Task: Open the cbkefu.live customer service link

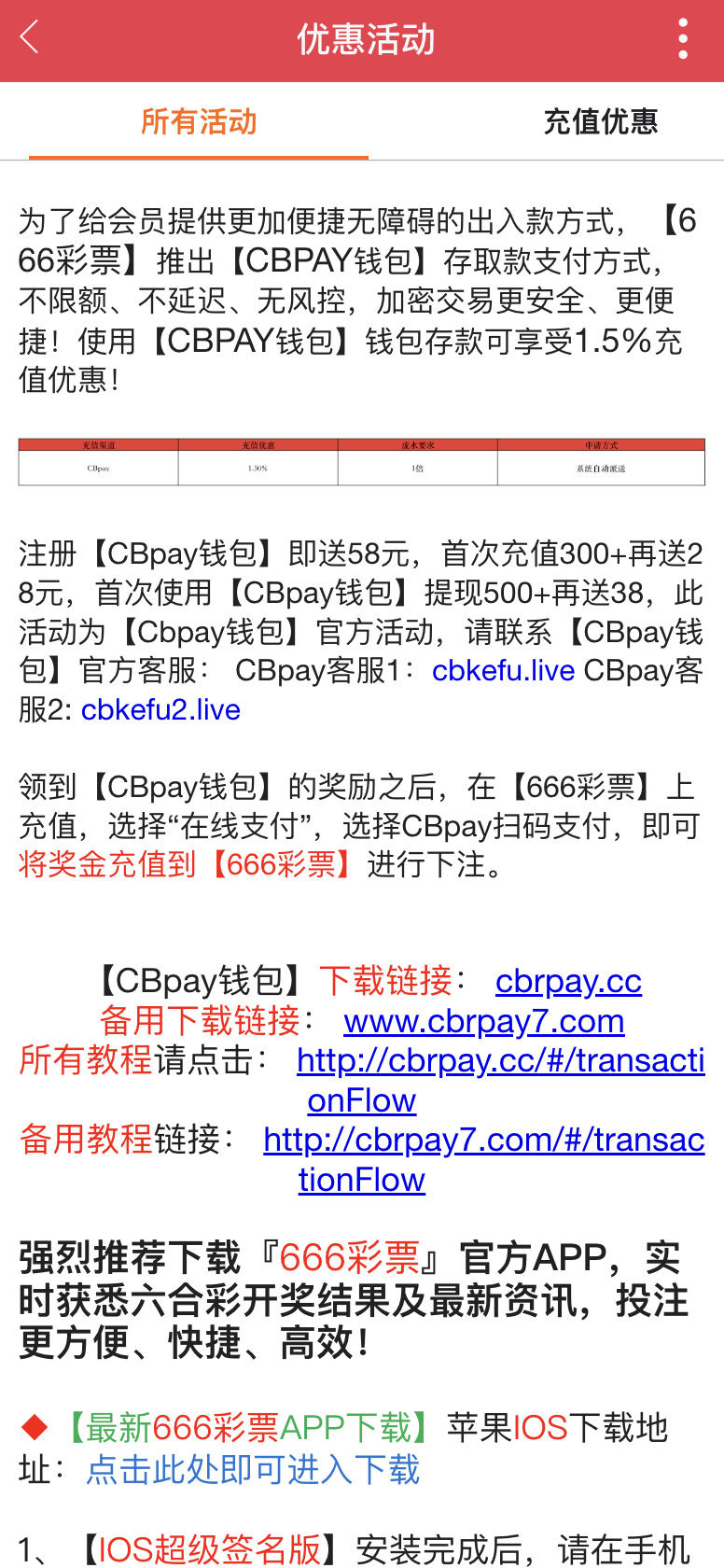Action: [503, 670]
